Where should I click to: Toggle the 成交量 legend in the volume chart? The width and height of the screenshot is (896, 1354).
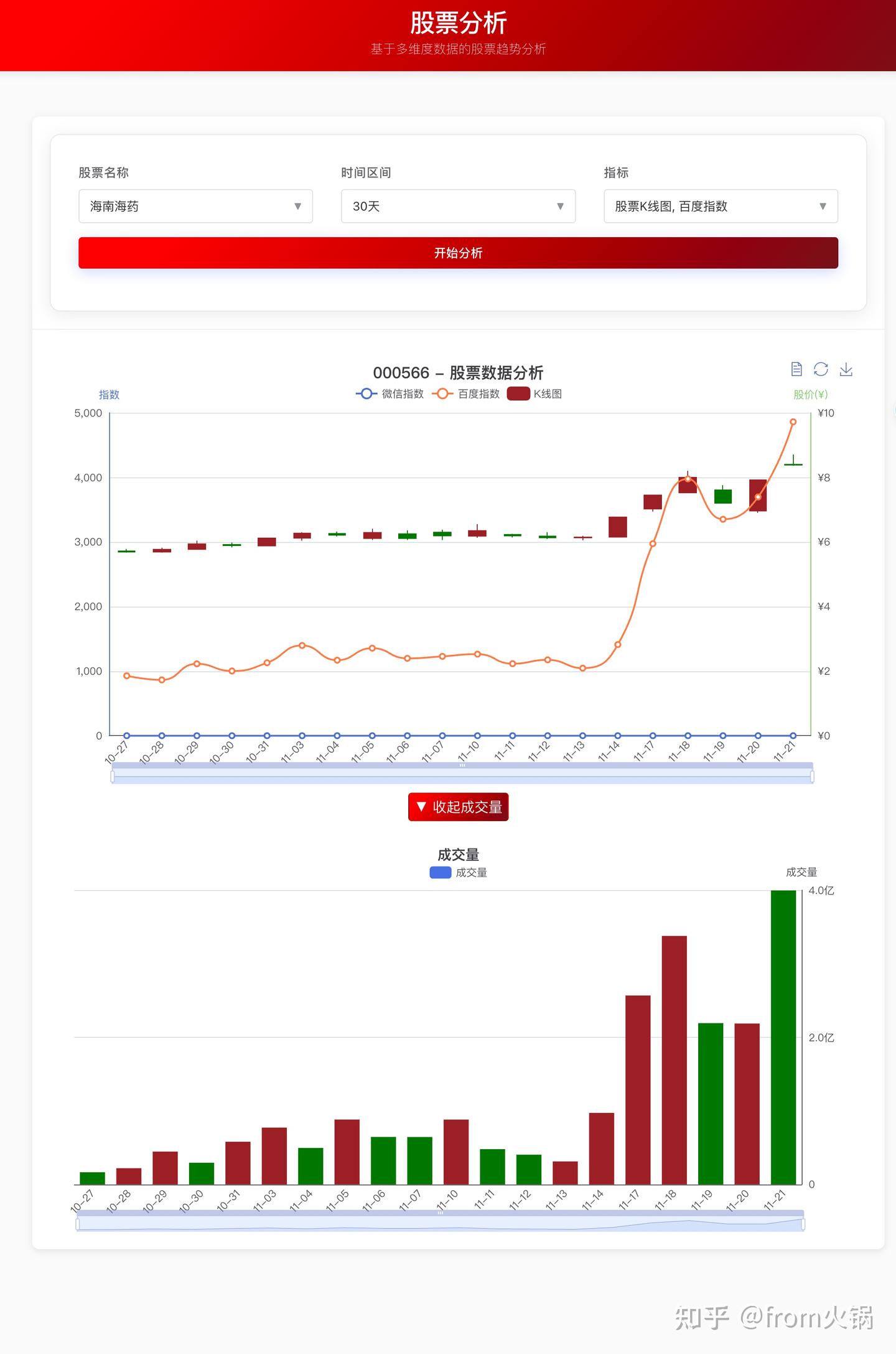(459, 873)
